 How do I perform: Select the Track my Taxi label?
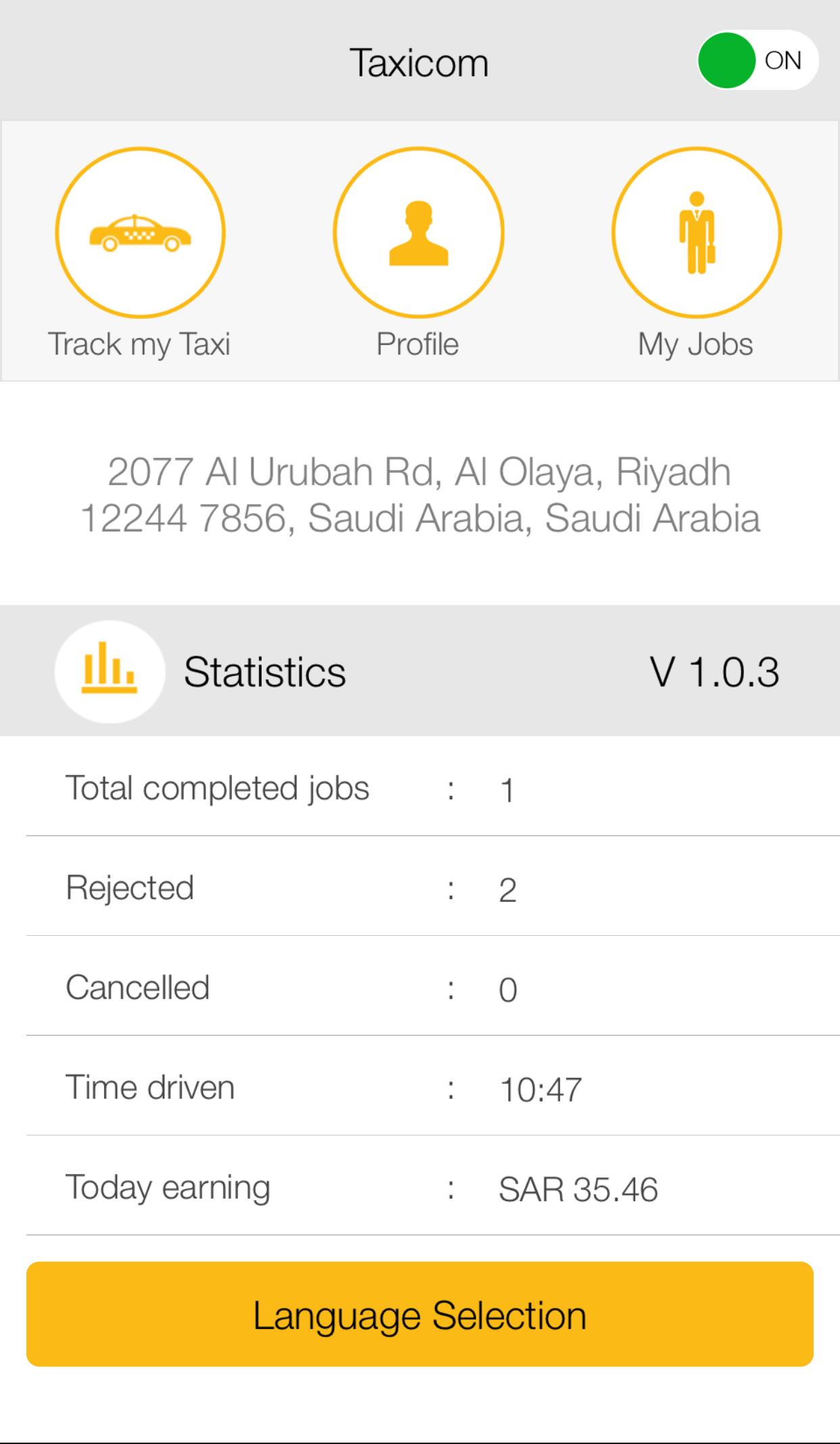click(x=139, y=344)
